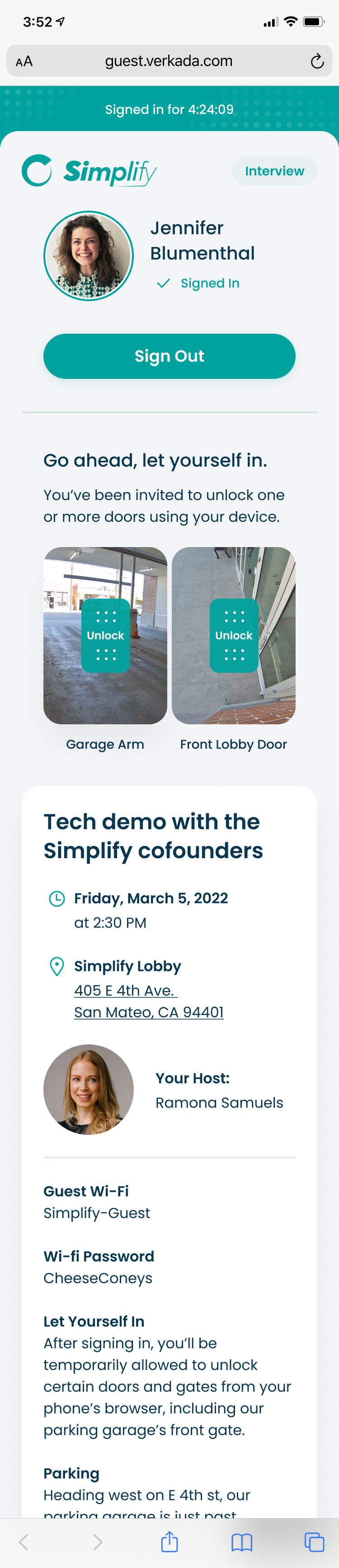Image resolution: width=339 pixels, height=1568 pixels.
Task: Unlock the Garage Arm
Action: tap(105, 636)
